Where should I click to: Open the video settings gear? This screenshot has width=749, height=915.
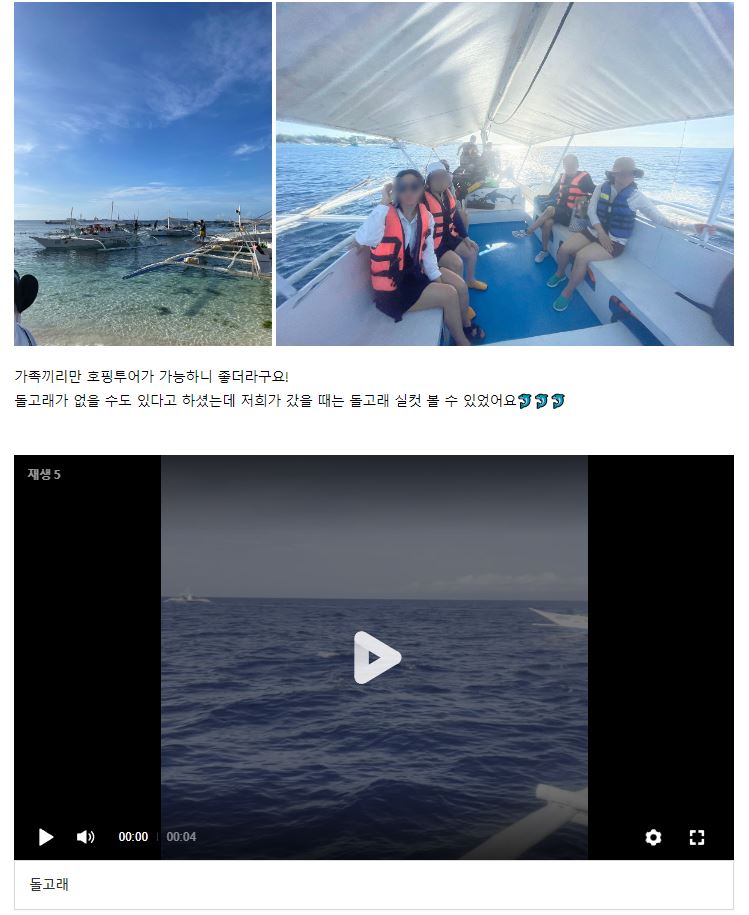point(653,837)
